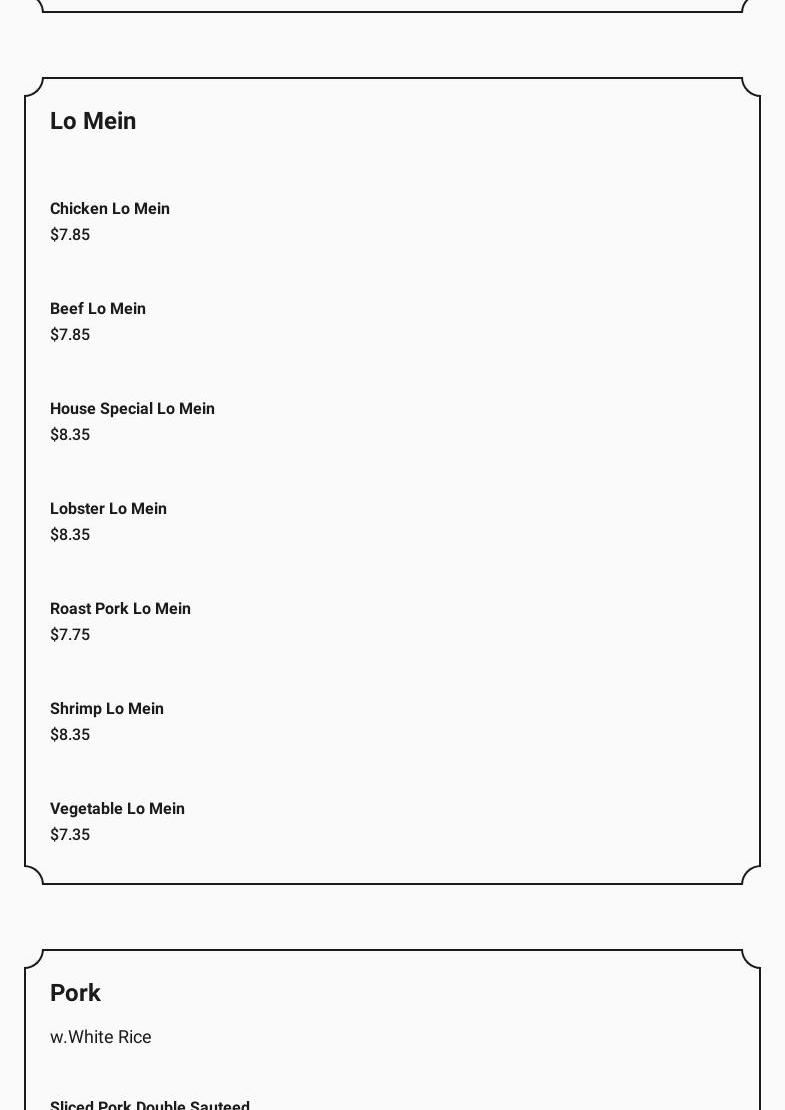Select Beef Lo Mein
The height and width of the screenshot is (1110, 785).
[98, 309]
